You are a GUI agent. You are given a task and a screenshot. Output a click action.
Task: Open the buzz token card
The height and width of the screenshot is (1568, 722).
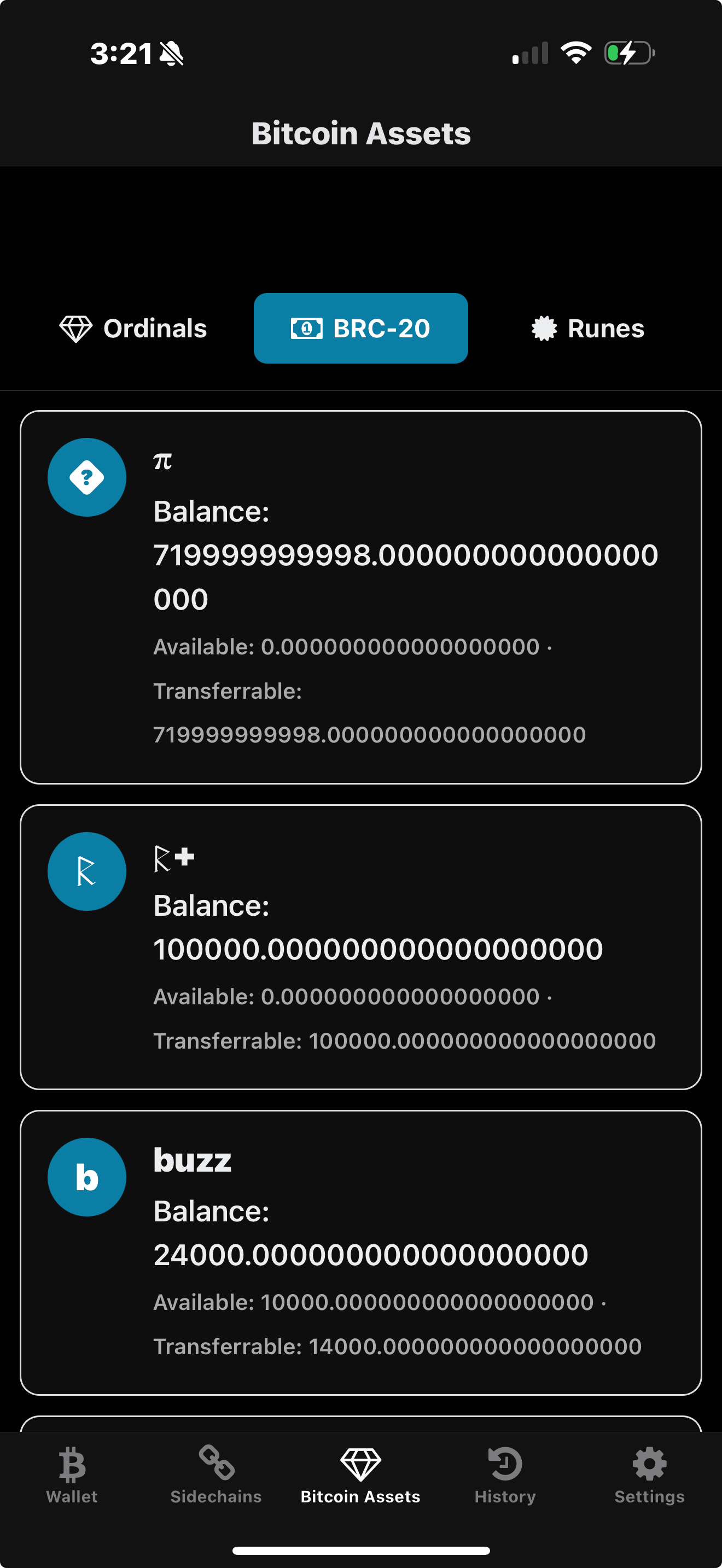tap(360, 1252)
